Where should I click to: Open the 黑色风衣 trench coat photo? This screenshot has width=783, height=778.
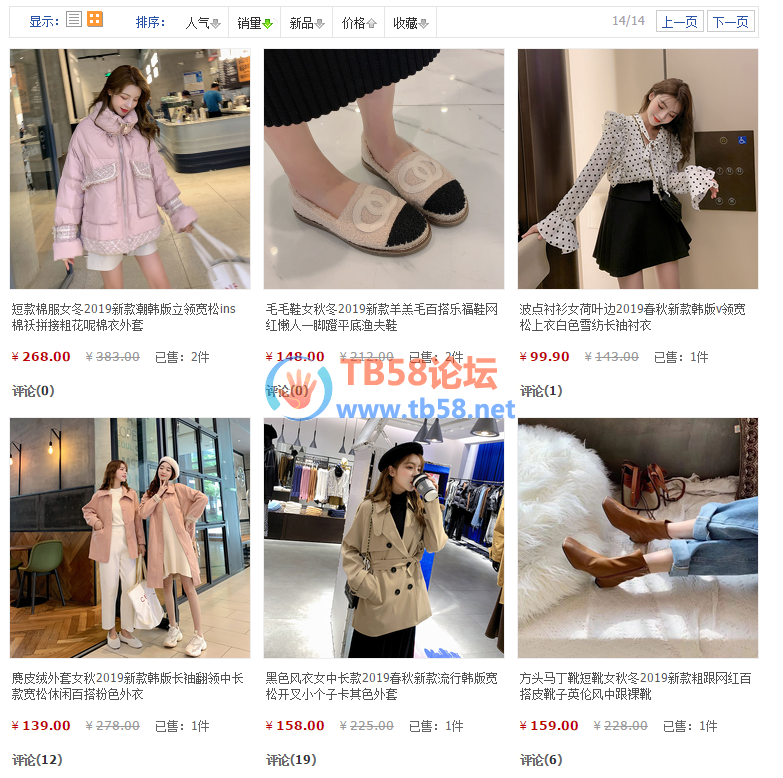(x=384, y=538)
